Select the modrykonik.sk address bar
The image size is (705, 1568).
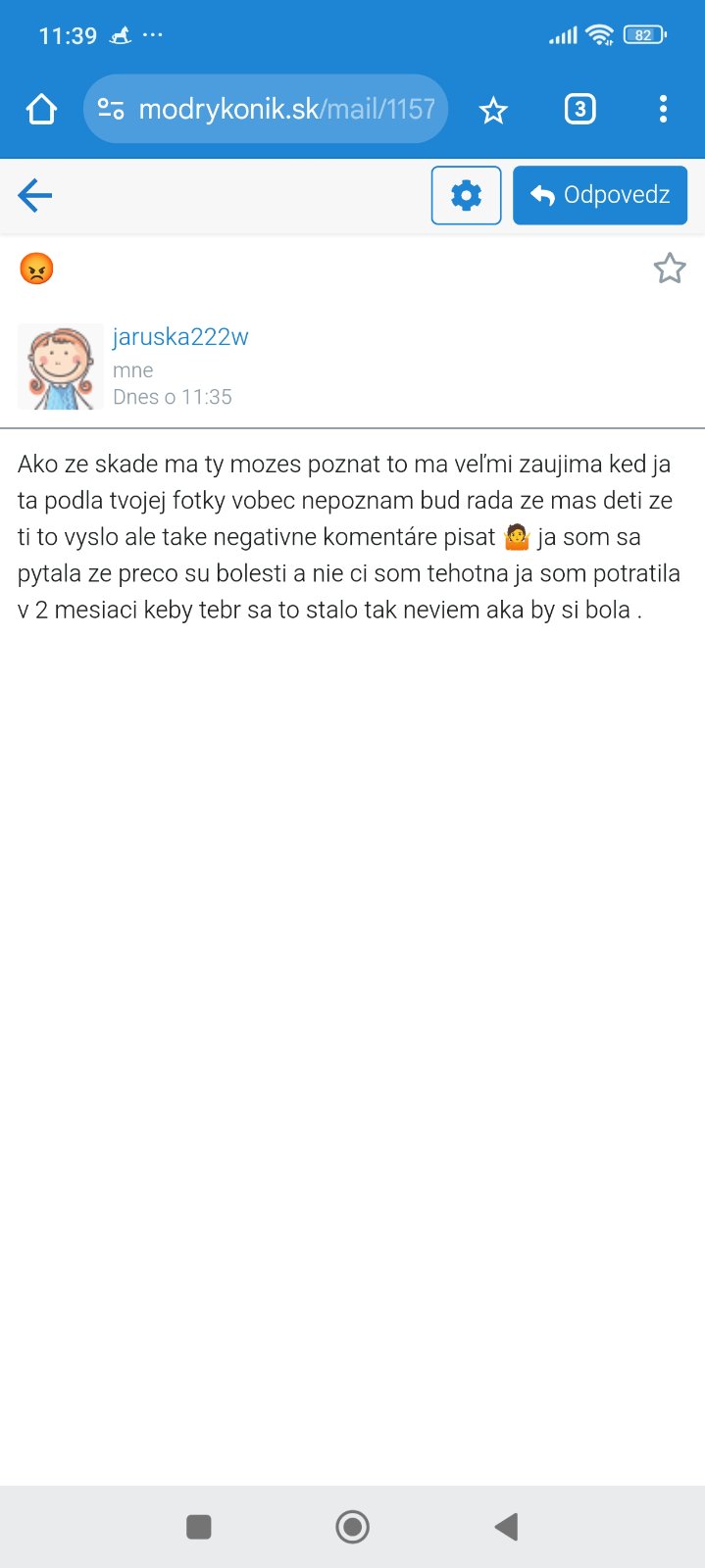pos(284,109)
